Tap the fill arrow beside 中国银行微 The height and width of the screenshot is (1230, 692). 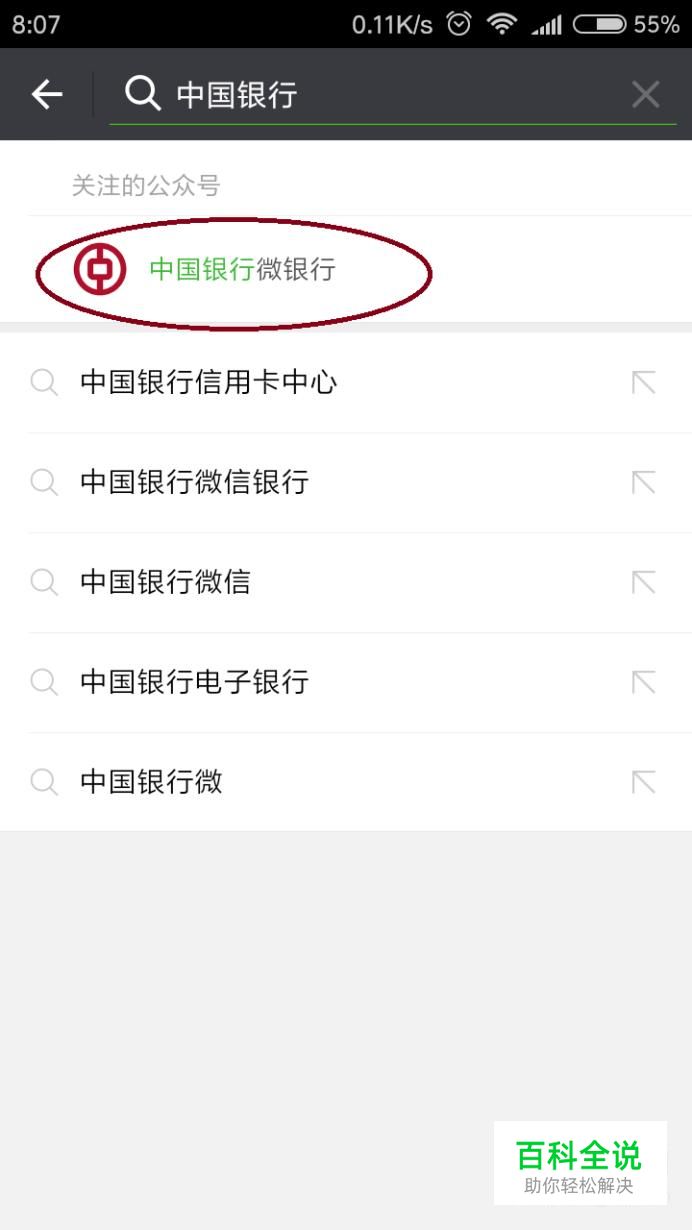(x=643, y=782)
